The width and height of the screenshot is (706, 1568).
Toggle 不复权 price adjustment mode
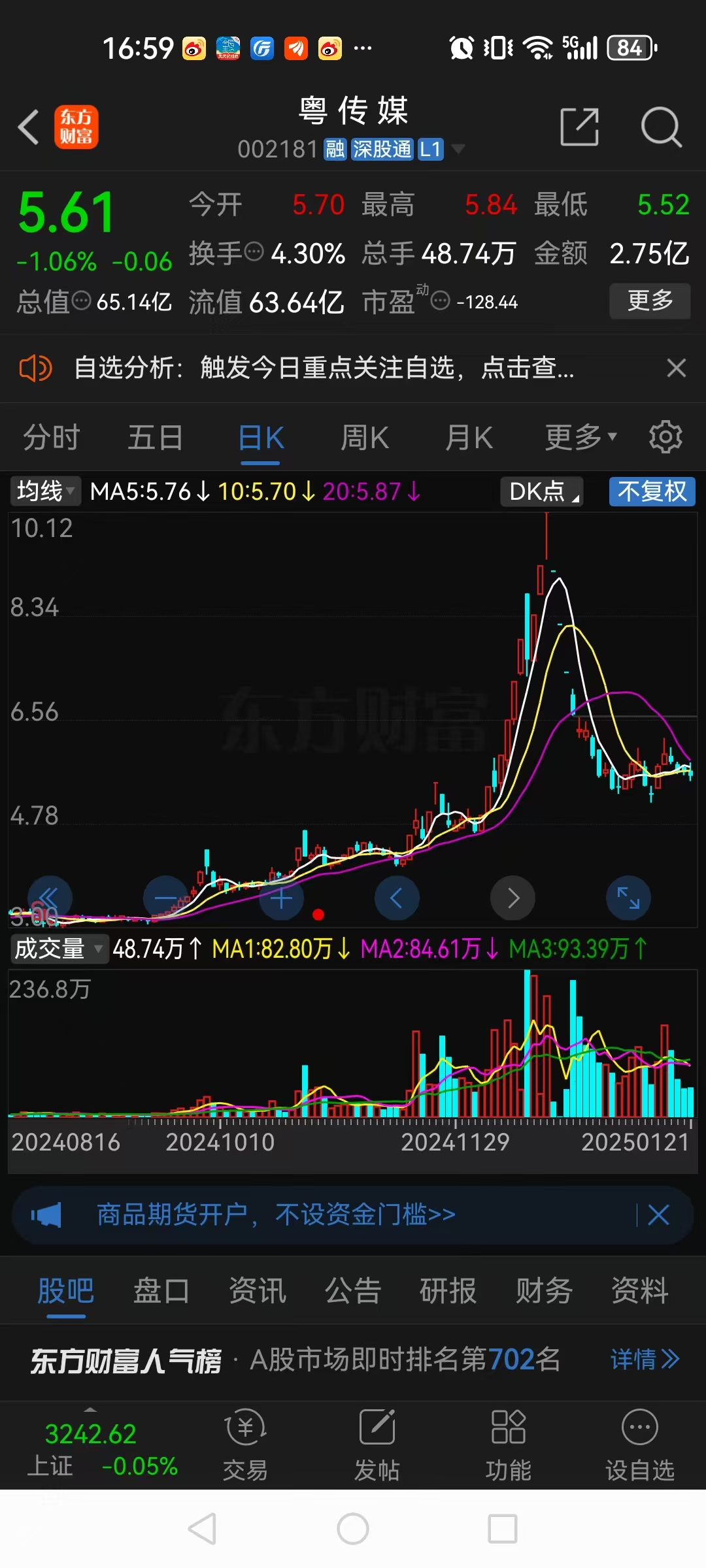652,492
